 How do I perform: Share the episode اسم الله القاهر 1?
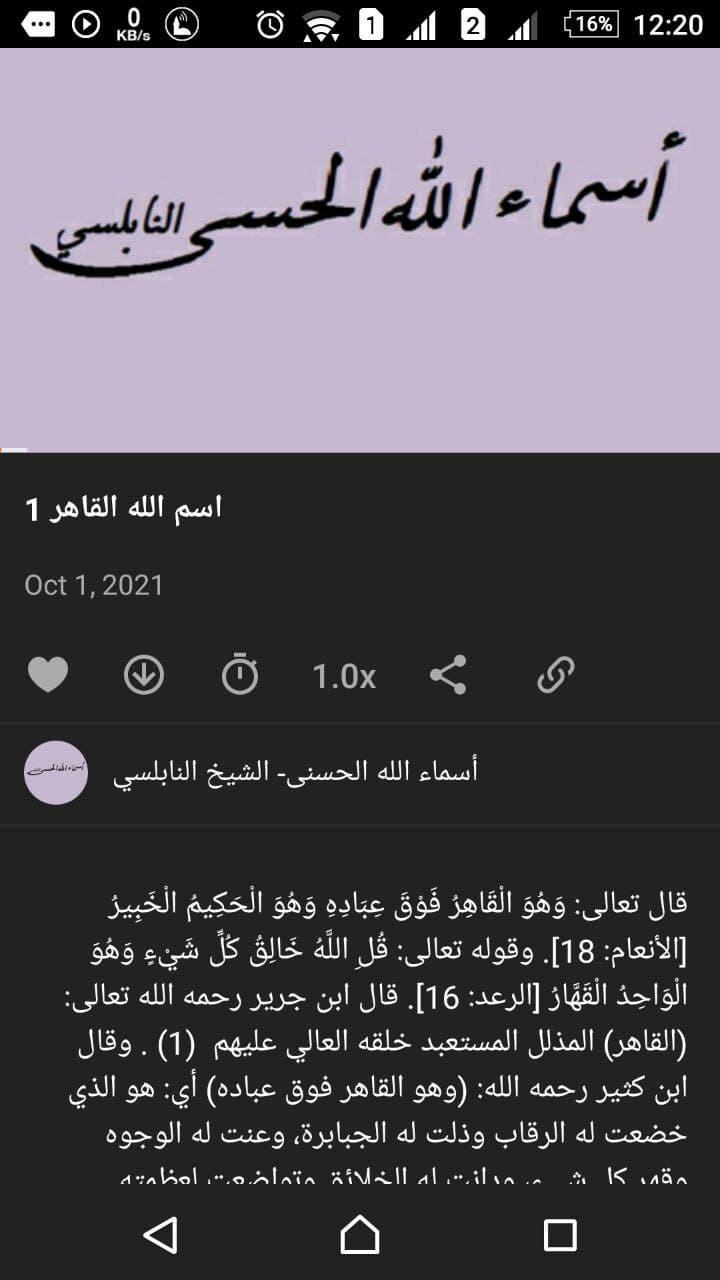coord(447,674)
